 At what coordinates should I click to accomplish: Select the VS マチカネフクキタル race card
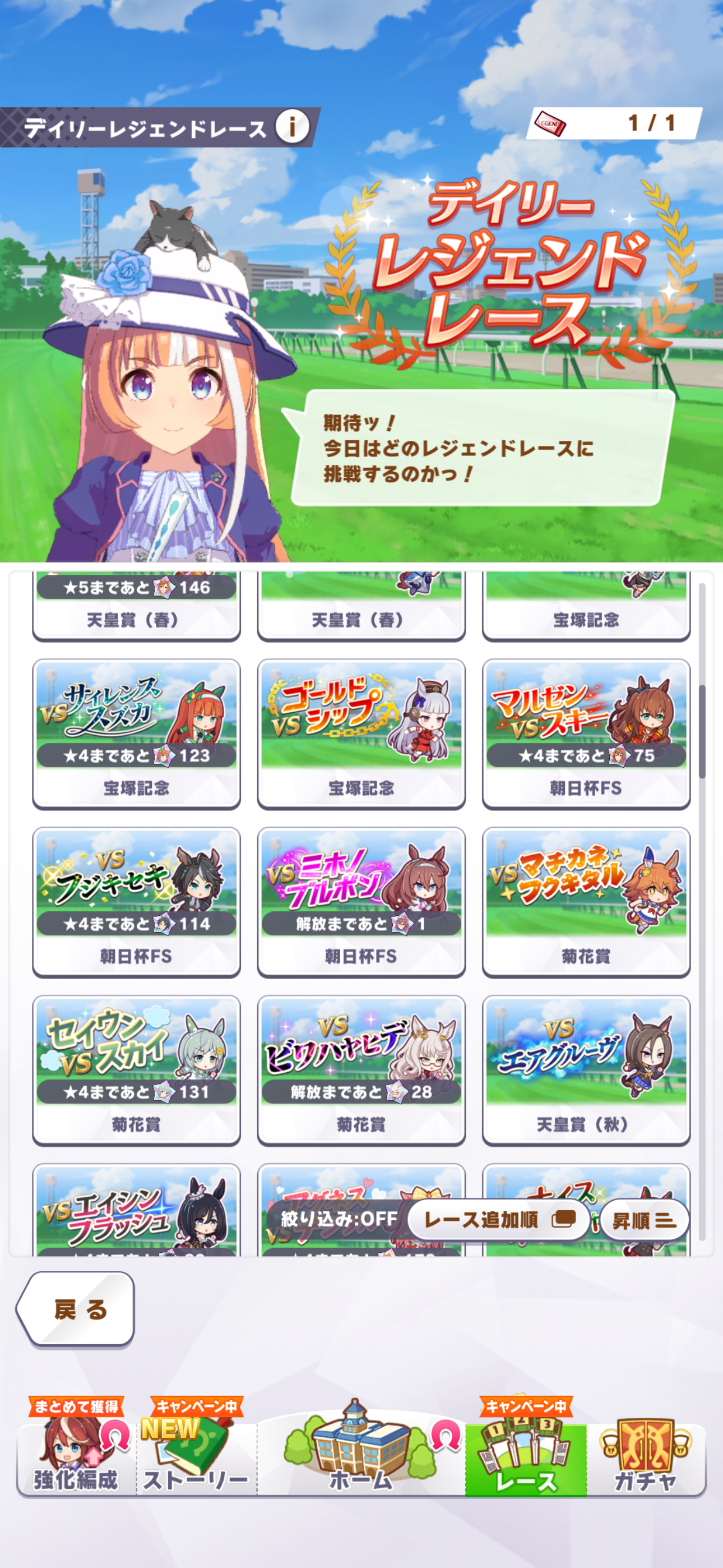coord(586,901)
